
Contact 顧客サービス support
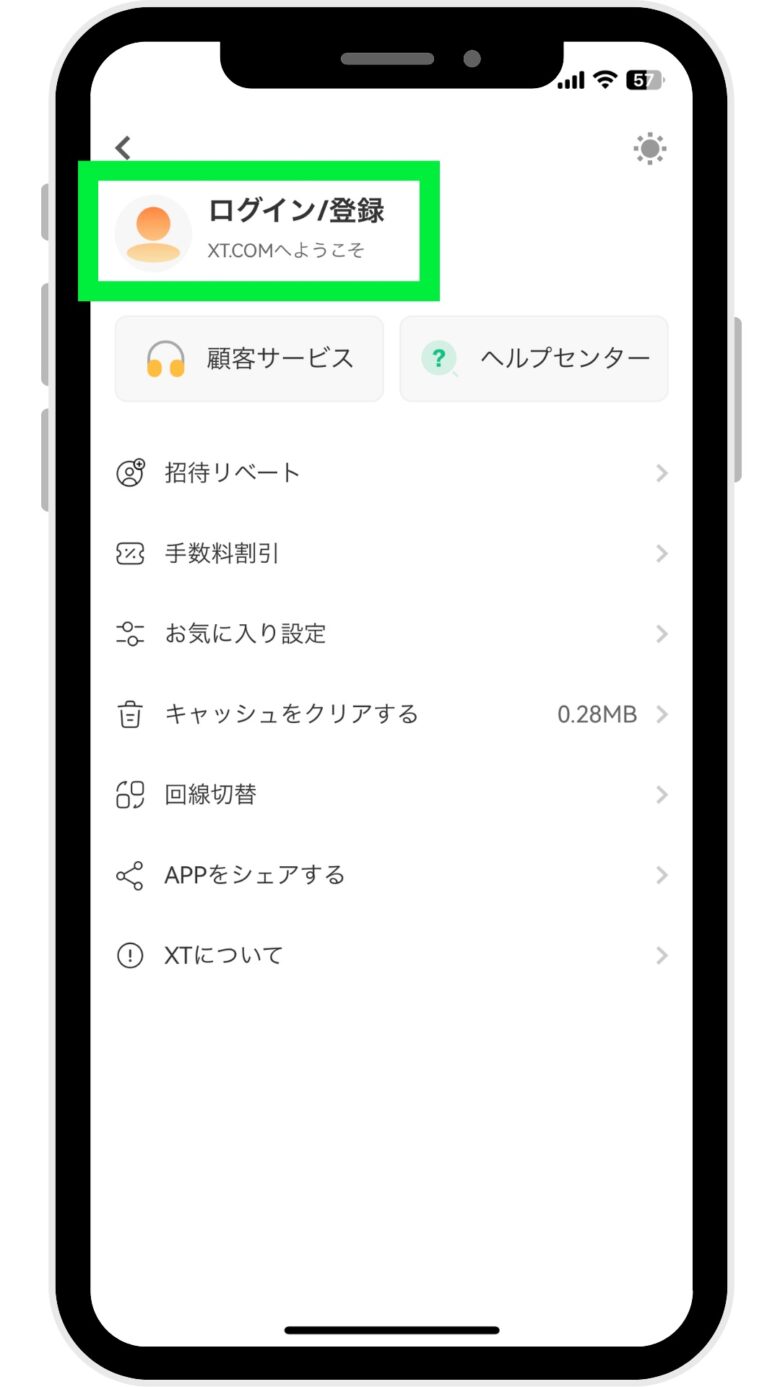pyautogui.click(x=249, y=359)
